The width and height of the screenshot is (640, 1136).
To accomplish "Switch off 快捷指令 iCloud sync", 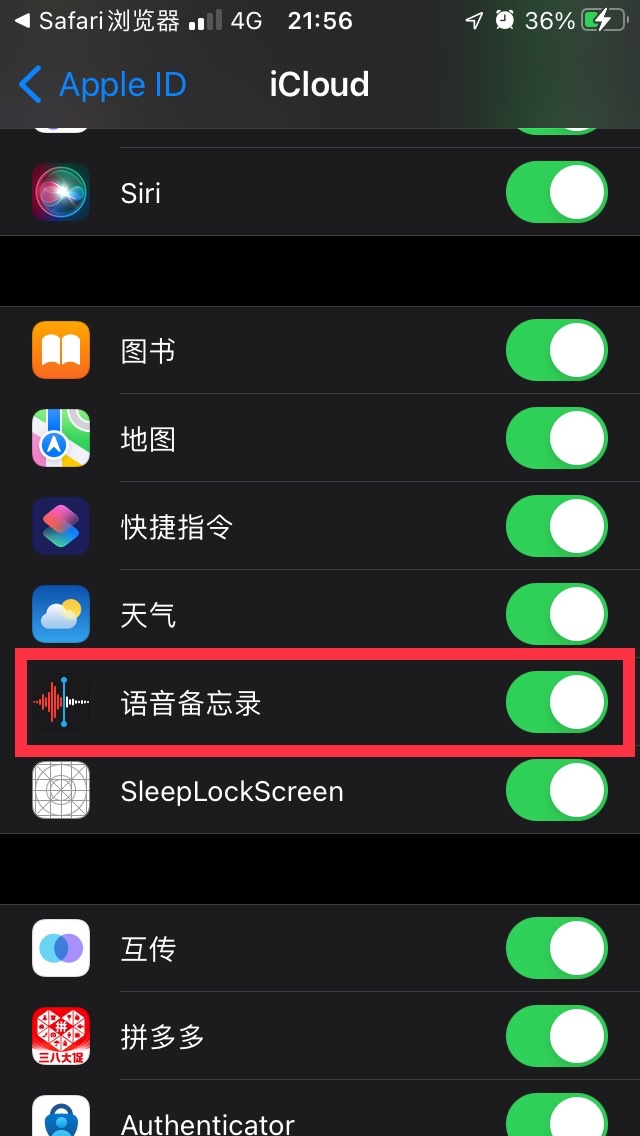I will click(557, 527).
